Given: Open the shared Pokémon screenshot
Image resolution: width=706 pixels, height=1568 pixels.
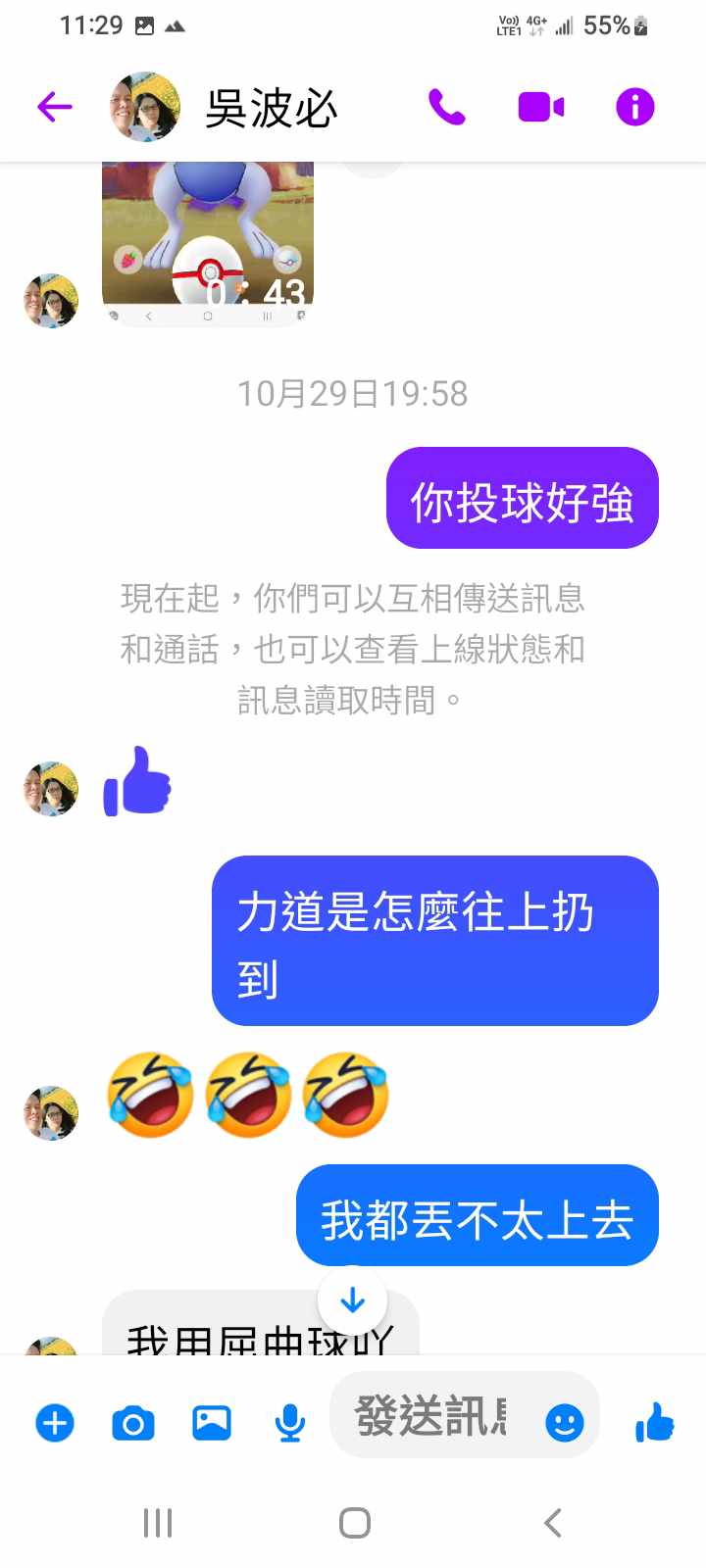Looking at the screenshot, I should [x=208, y=240].
